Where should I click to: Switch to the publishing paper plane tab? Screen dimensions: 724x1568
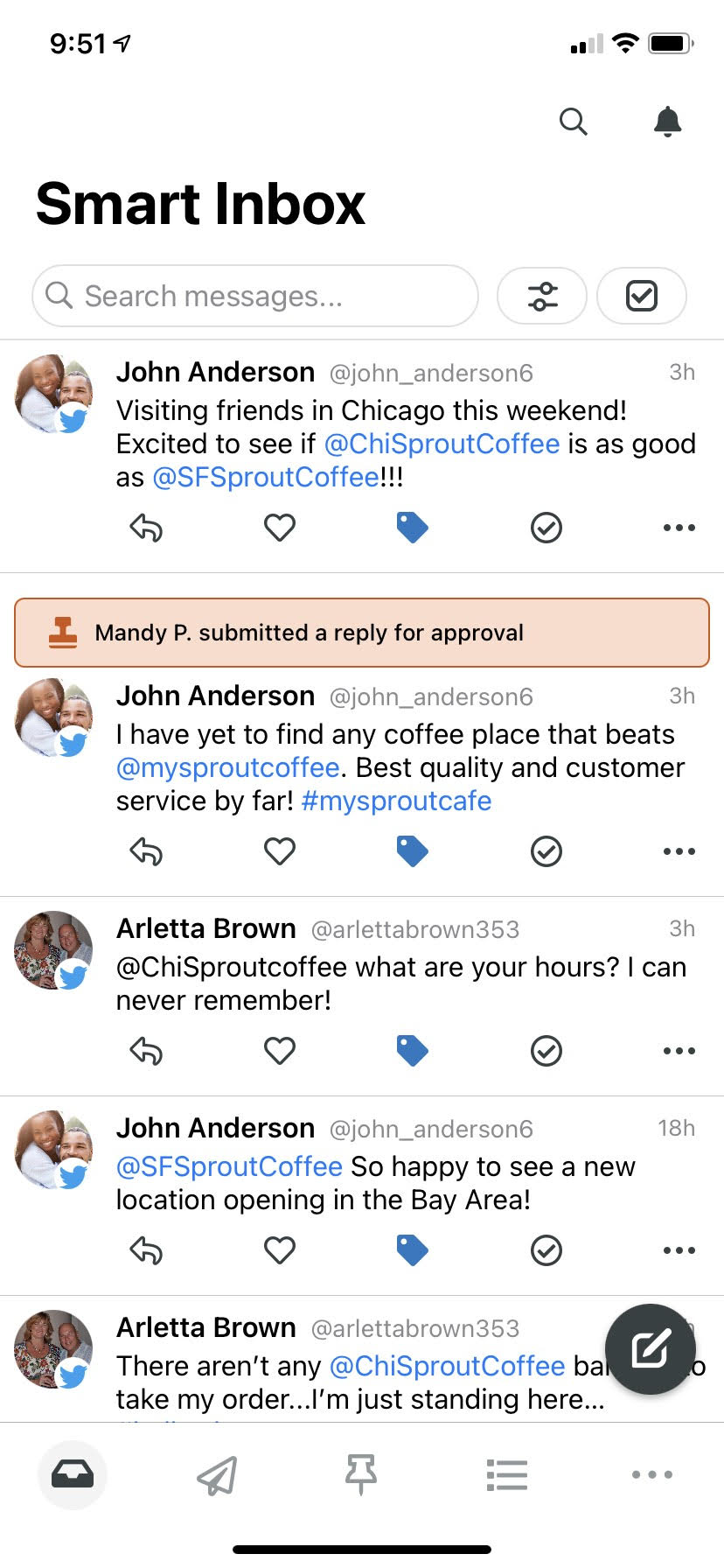click(217, 1475)
